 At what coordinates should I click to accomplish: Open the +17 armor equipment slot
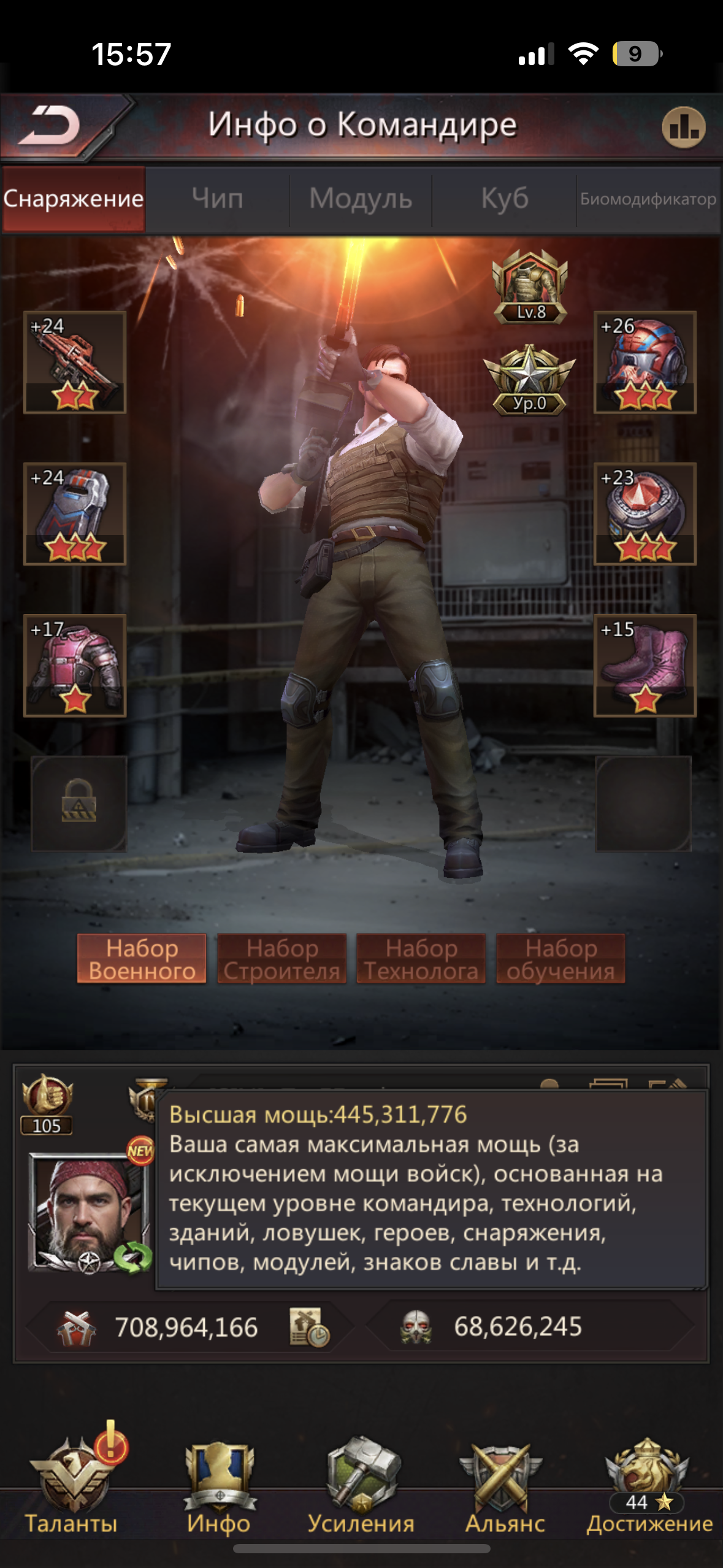click(x=75, y=666)
